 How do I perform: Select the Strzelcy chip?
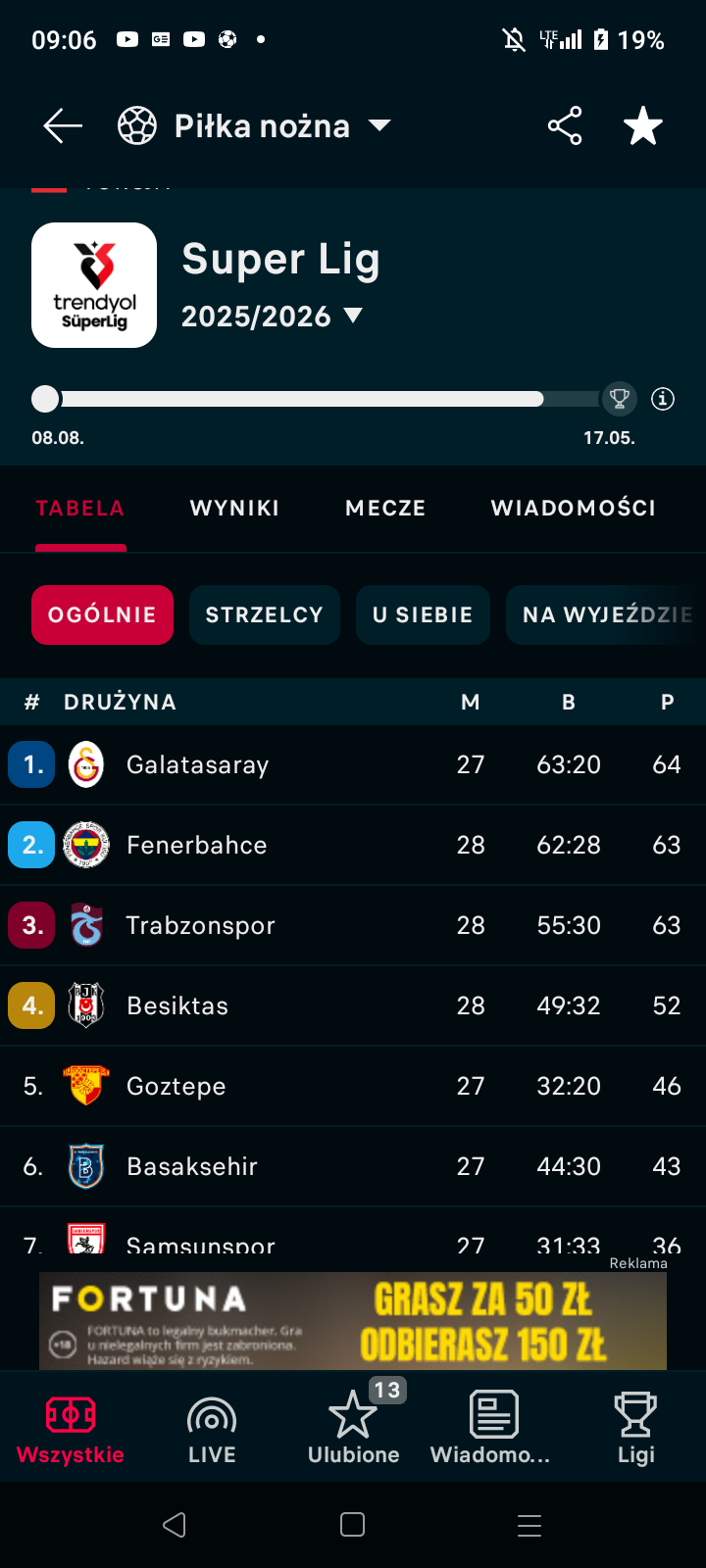point(264,614)
